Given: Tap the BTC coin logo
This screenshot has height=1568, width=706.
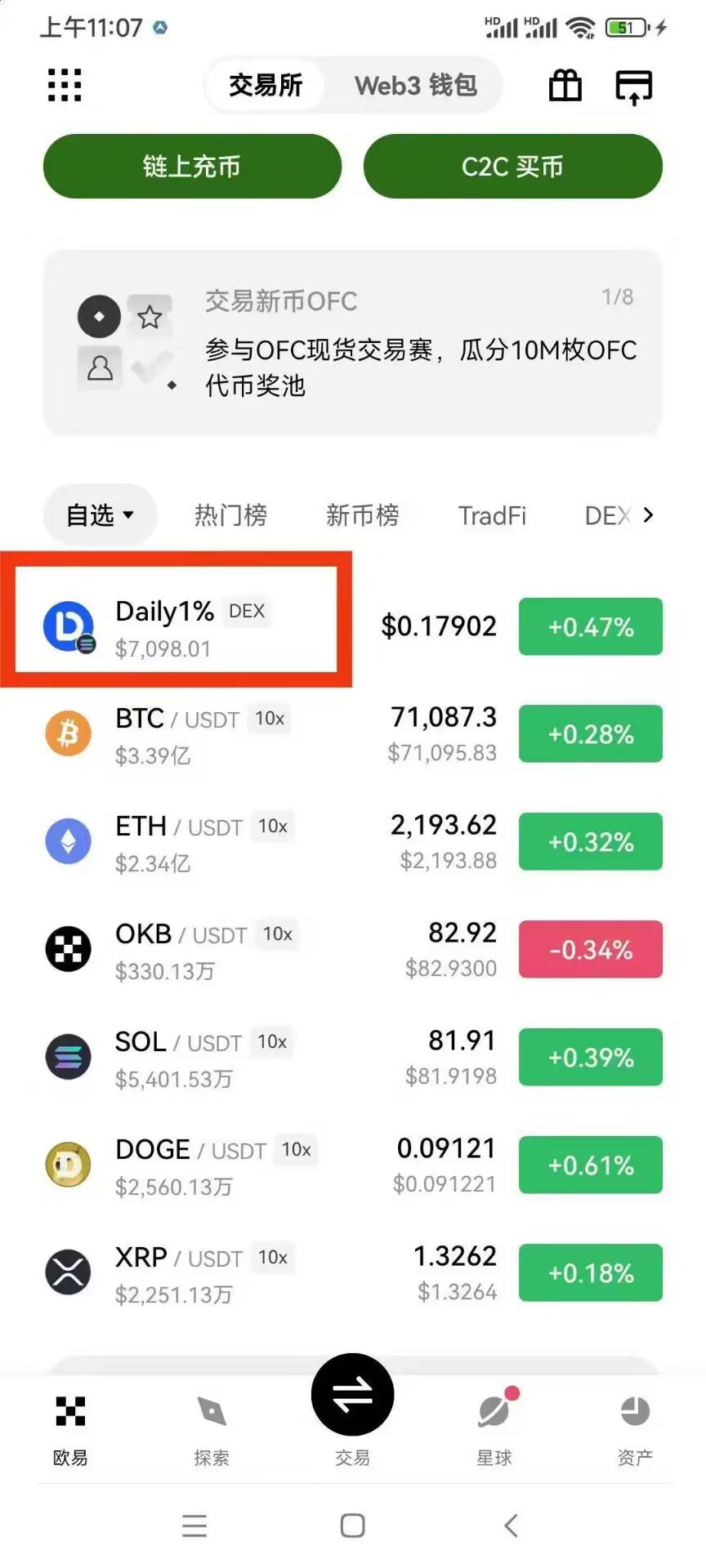Looking at the screenshot, I should [x=68, y=733].
